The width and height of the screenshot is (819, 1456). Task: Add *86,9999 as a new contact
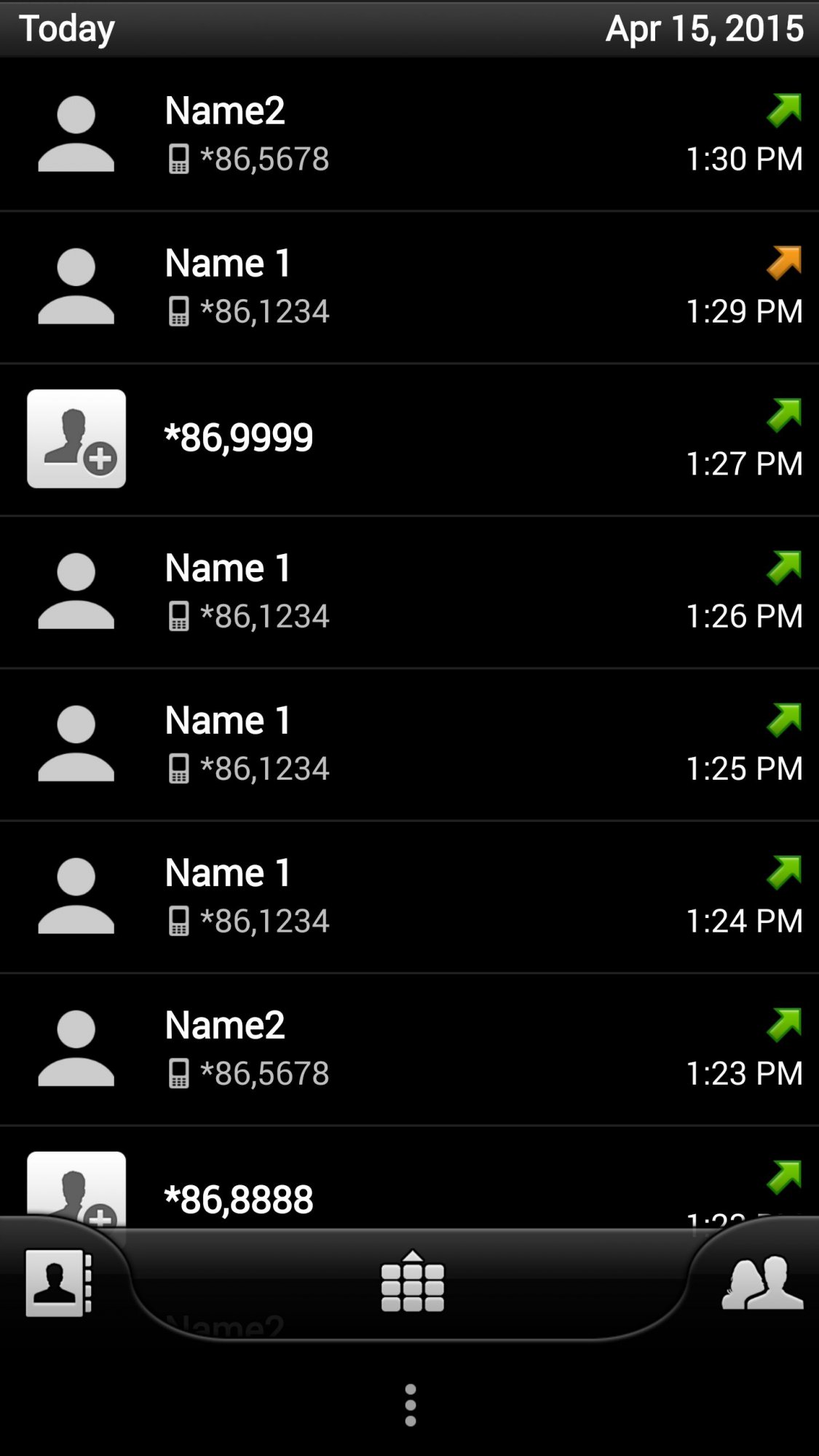pos(76,438)
